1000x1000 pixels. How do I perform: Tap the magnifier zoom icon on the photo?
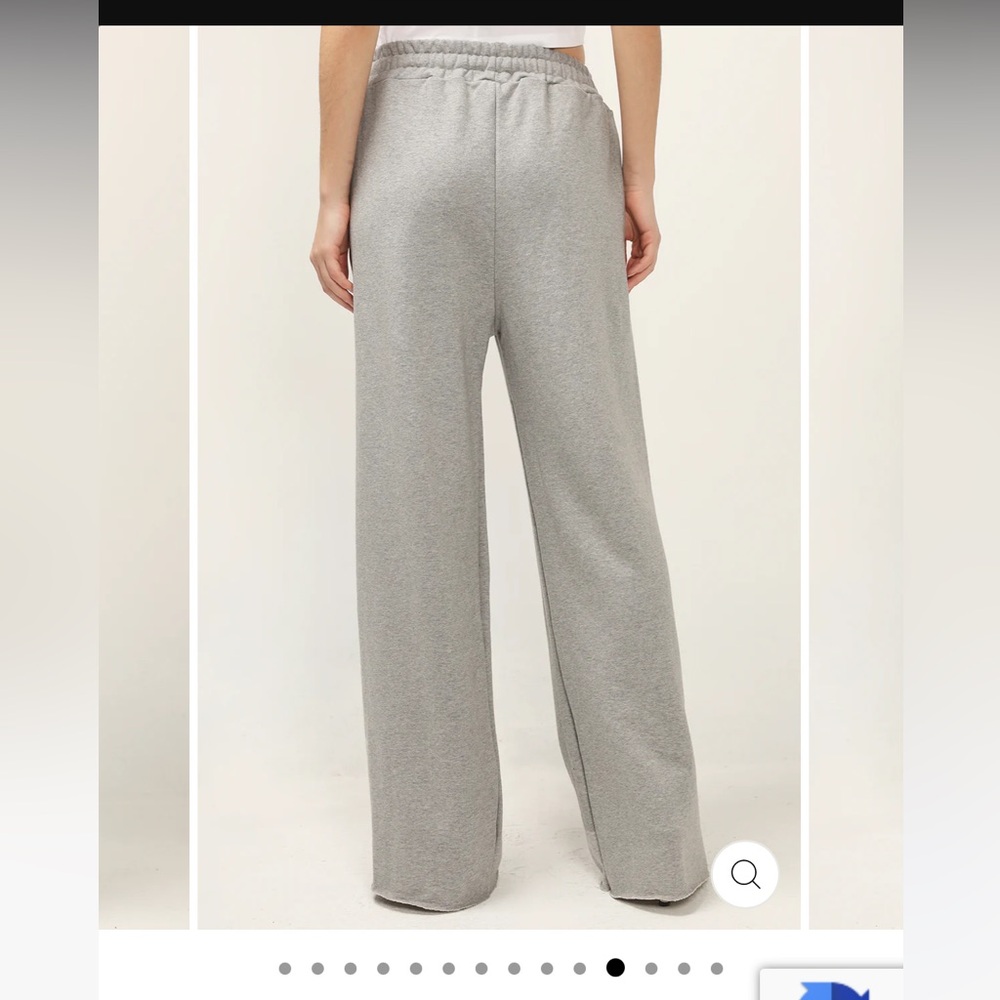coord(745,874)
